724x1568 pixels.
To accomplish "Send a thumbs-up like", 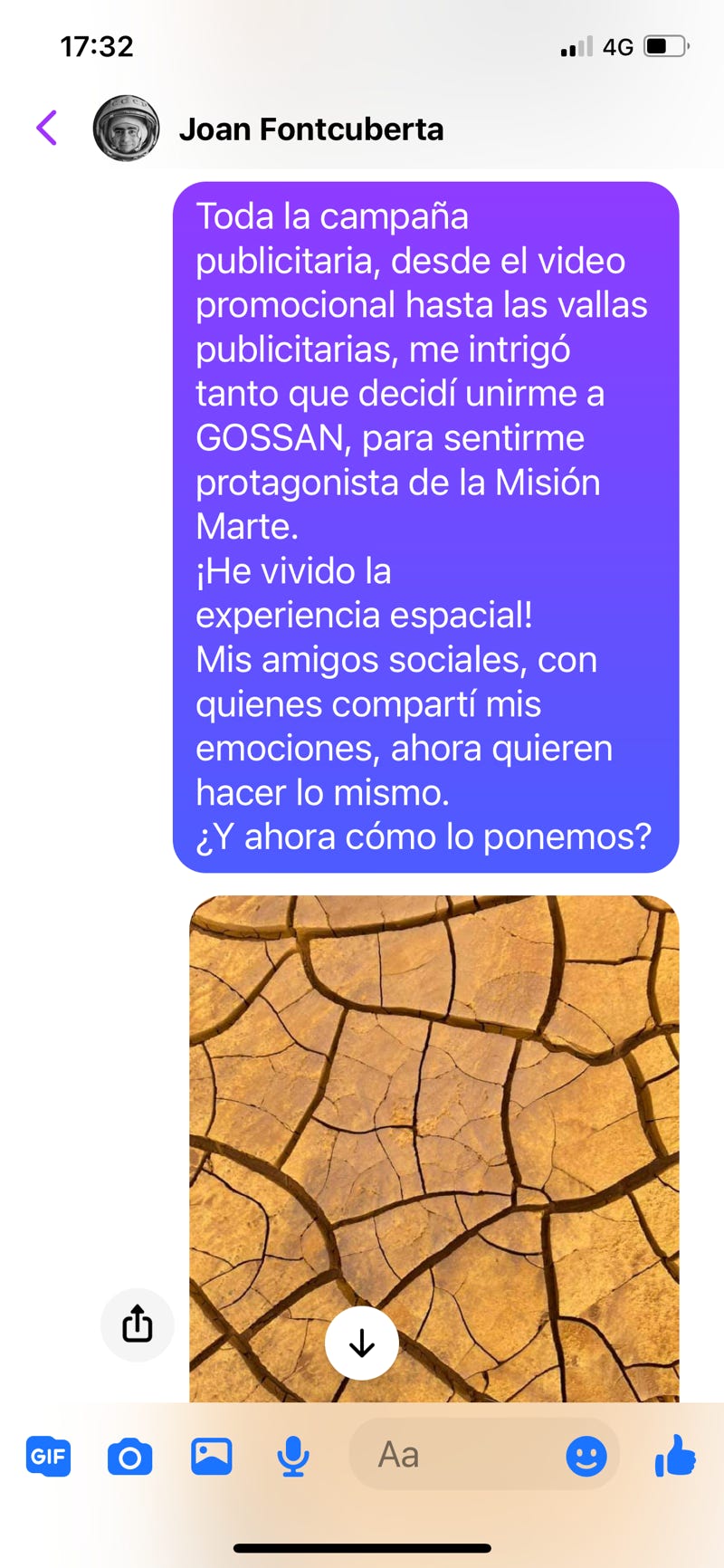I will coord(675,1456).
